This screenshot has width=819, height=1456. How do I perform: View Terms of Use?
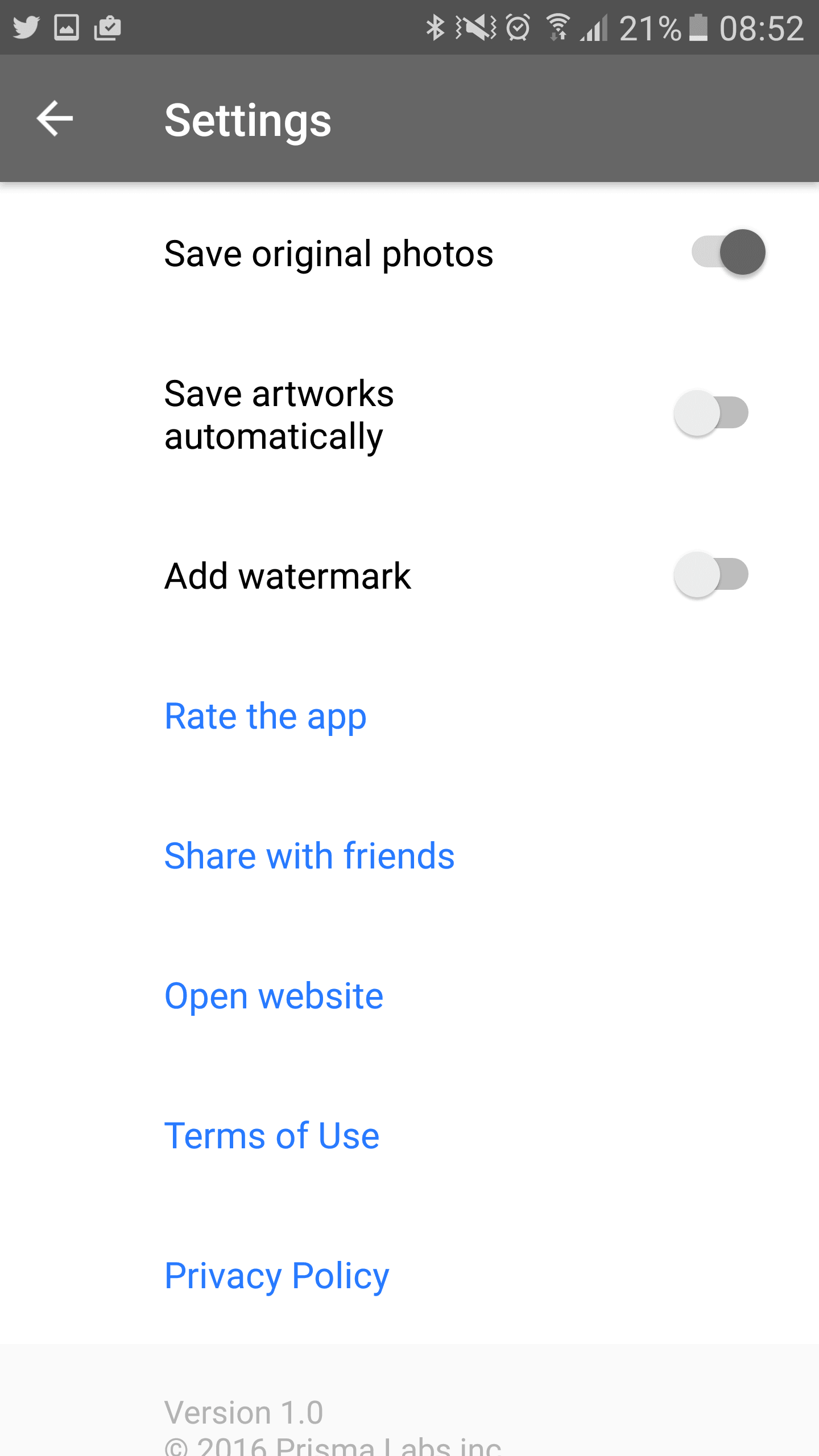pyautogui.click(x=272, y=1136)
